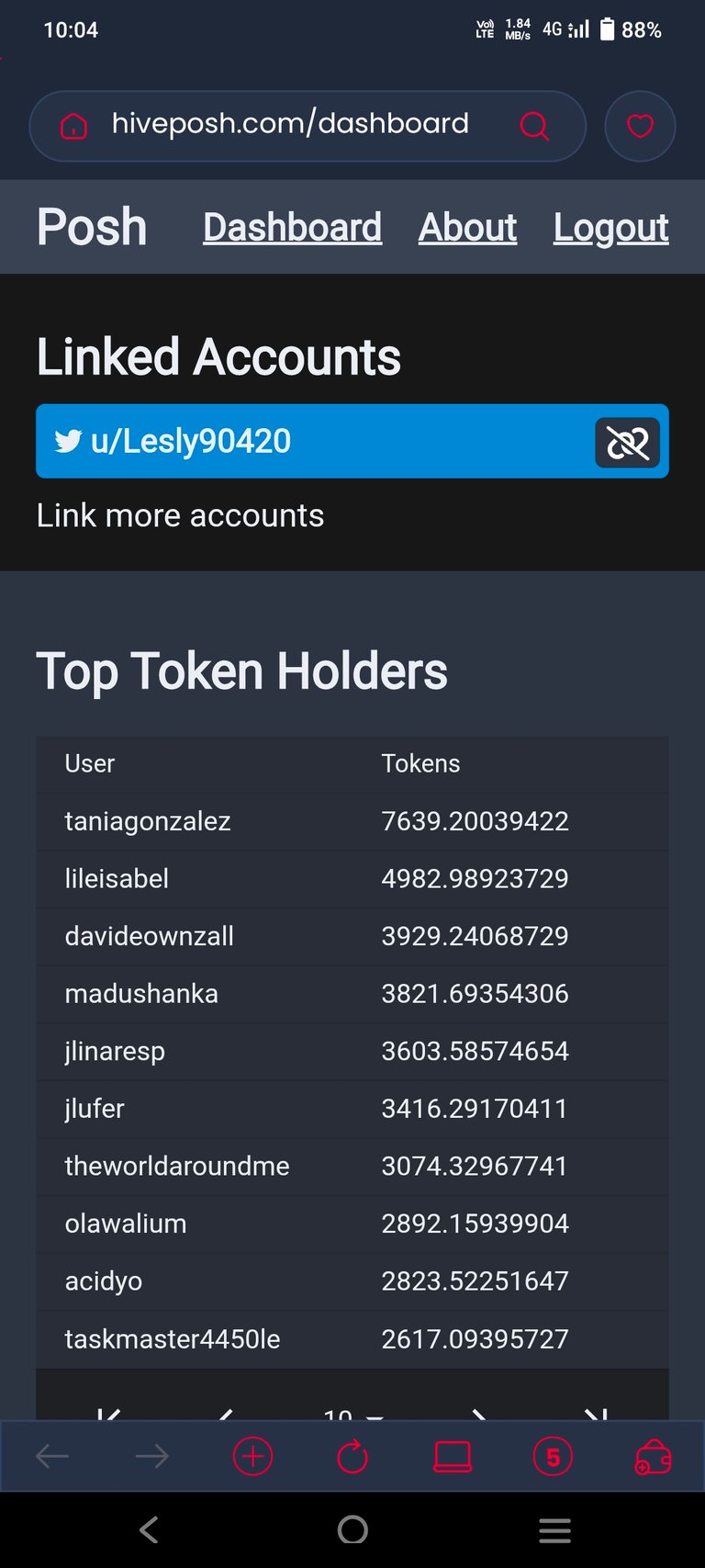Tap the home icon in the address bar
This screenshot has height=1568, width=705.
coord(73,126)
